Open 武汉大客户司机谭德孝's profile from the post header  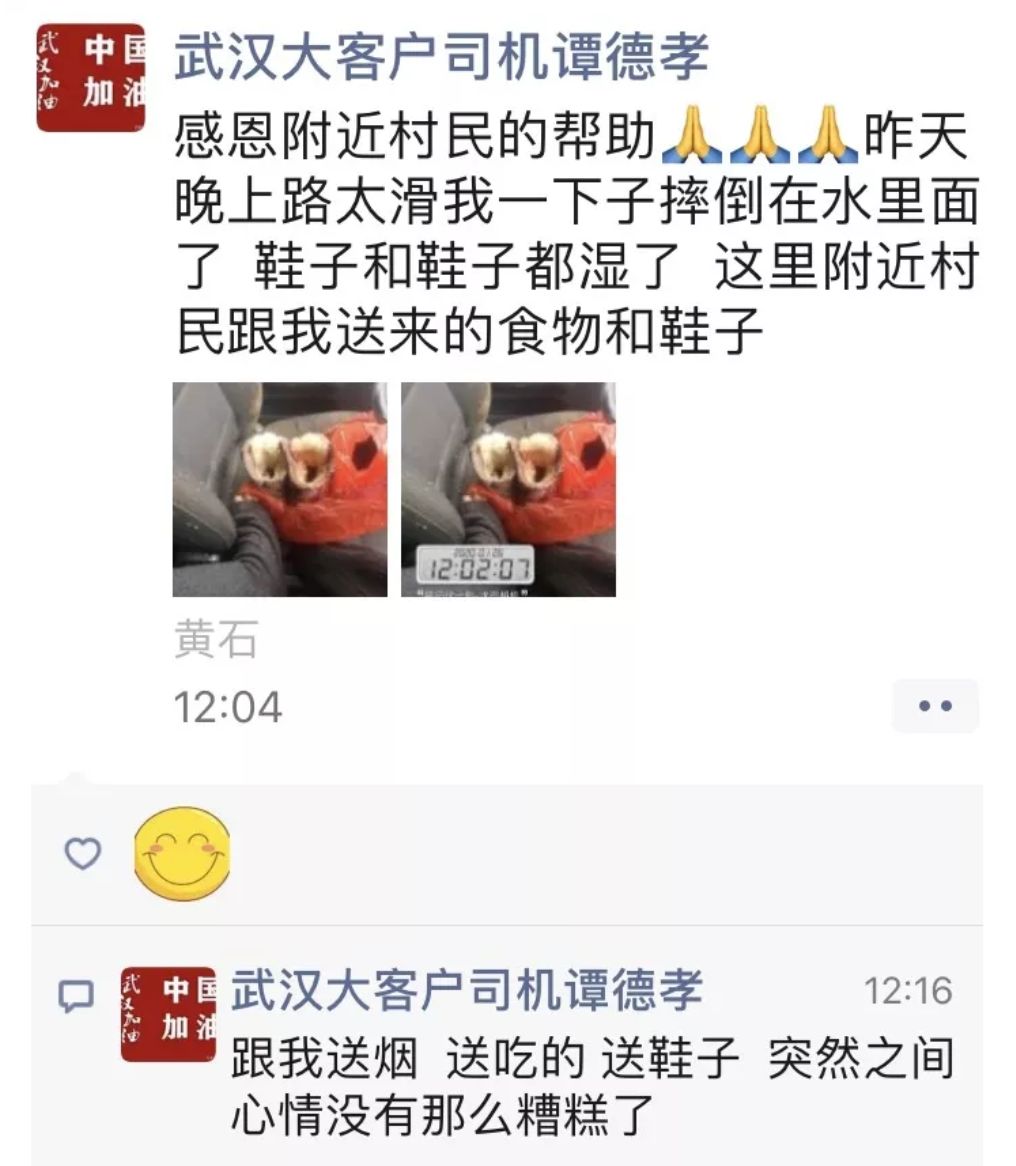tap(441, 57)
